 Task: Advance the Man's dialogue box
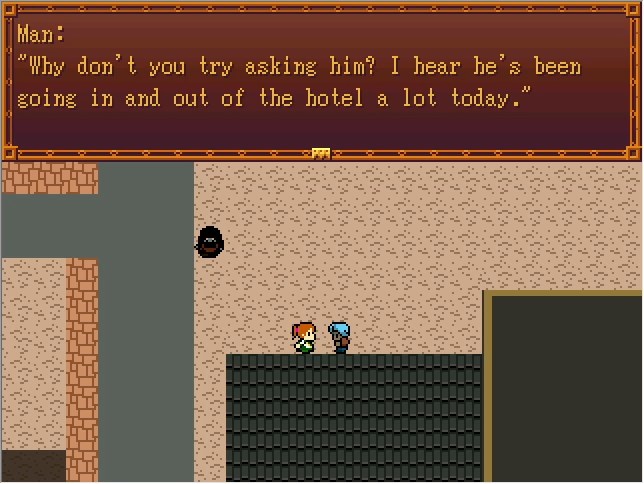[321, 153]
